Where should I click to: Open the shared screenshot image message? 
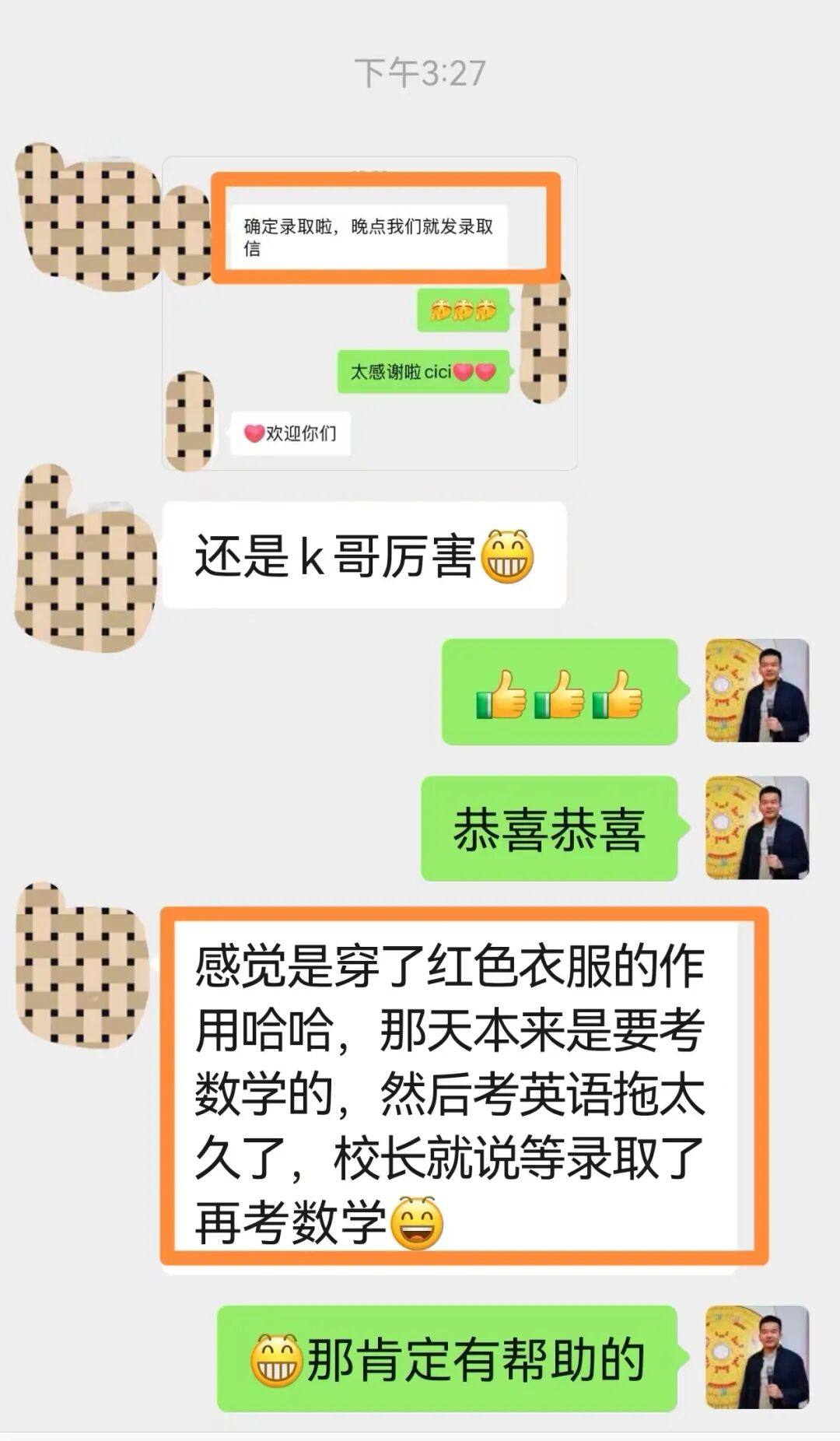[369, 313]
